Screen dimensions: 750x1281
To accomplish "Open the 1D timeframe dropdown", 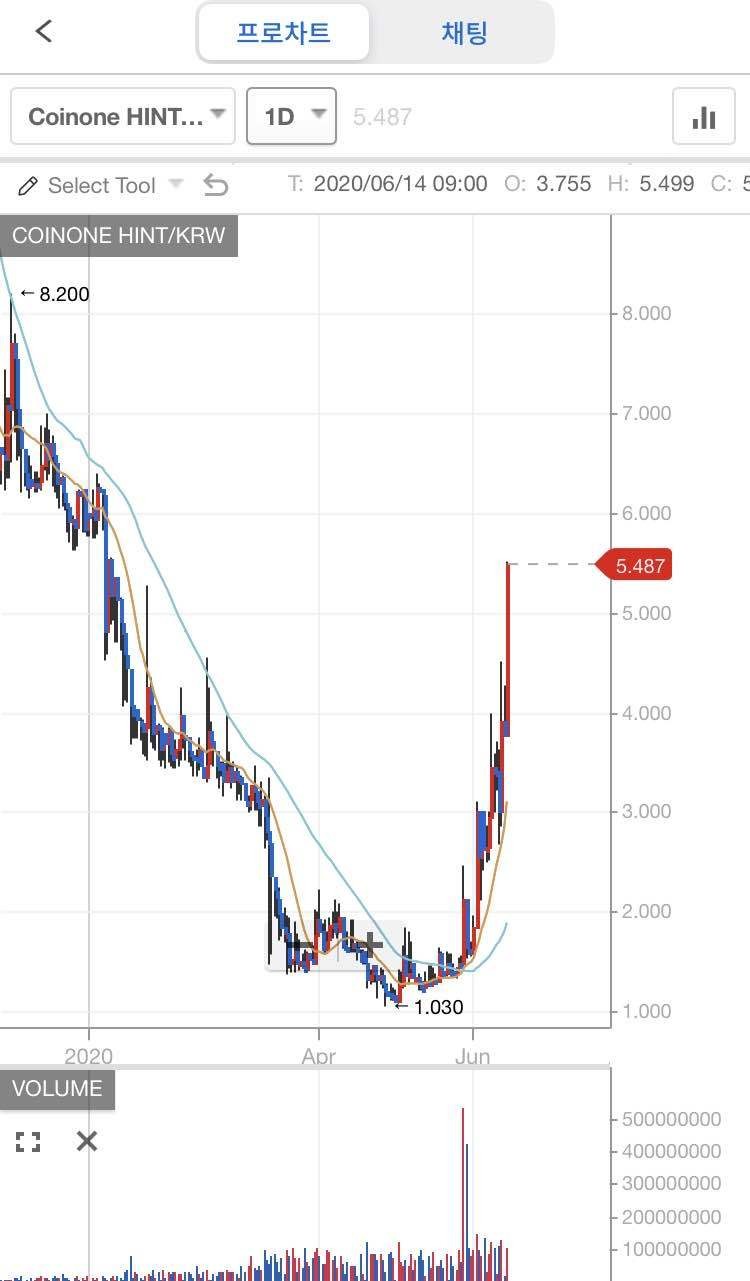I will [x=291, y=117].
